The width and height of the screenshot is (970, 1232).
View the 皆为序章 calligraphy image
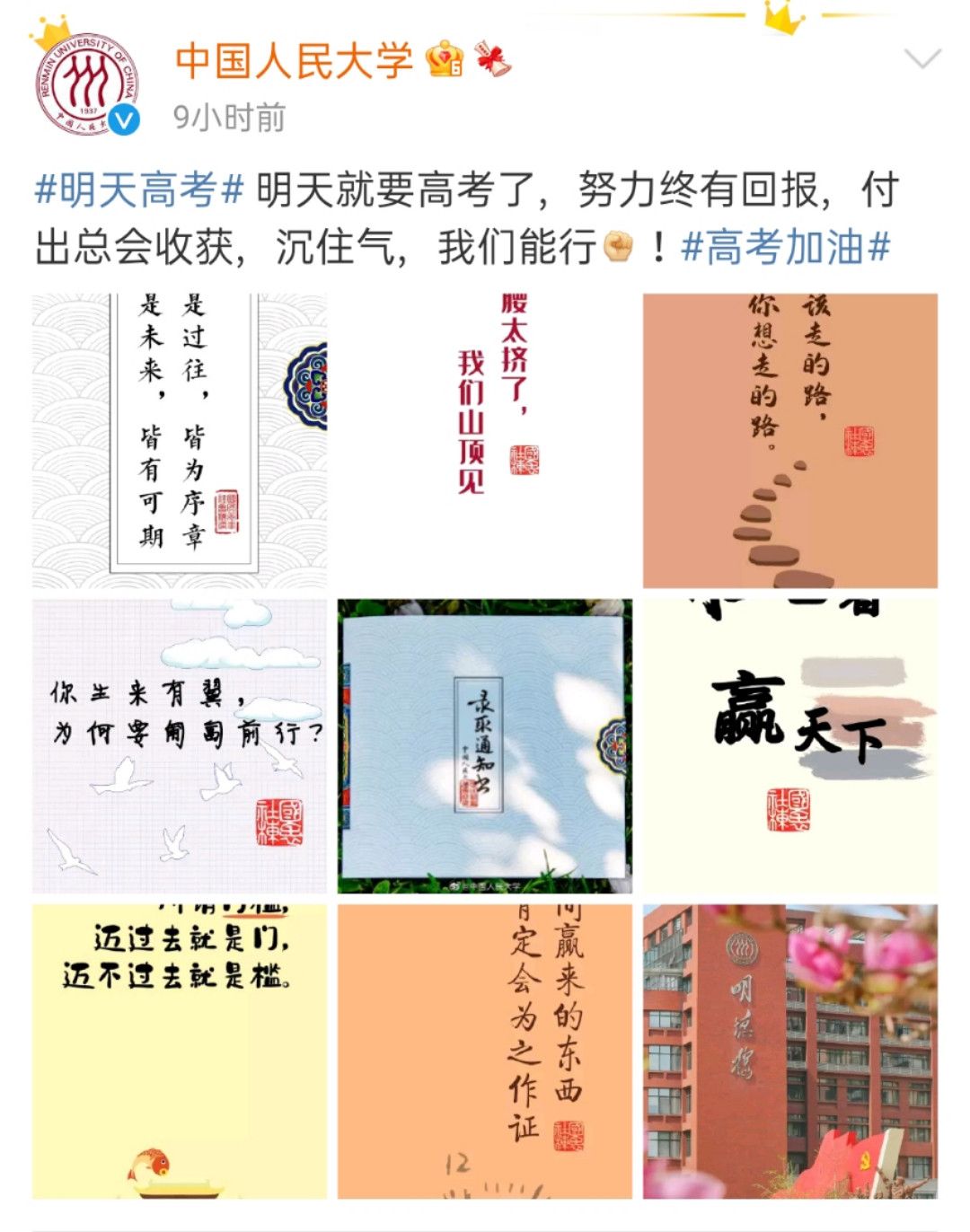(x=180, y=440)
